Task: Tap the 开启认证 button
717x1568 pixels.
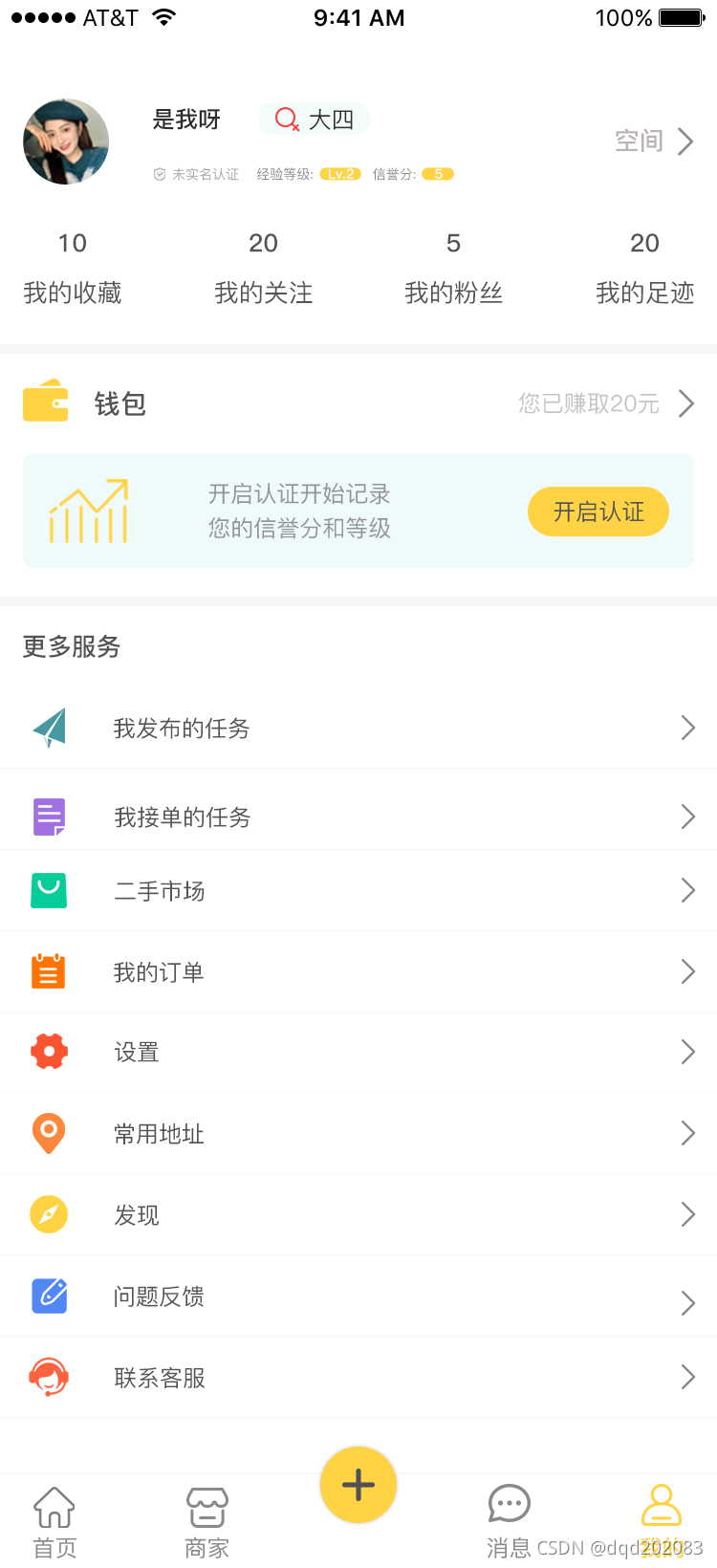Action: click(x=597, y=512)
